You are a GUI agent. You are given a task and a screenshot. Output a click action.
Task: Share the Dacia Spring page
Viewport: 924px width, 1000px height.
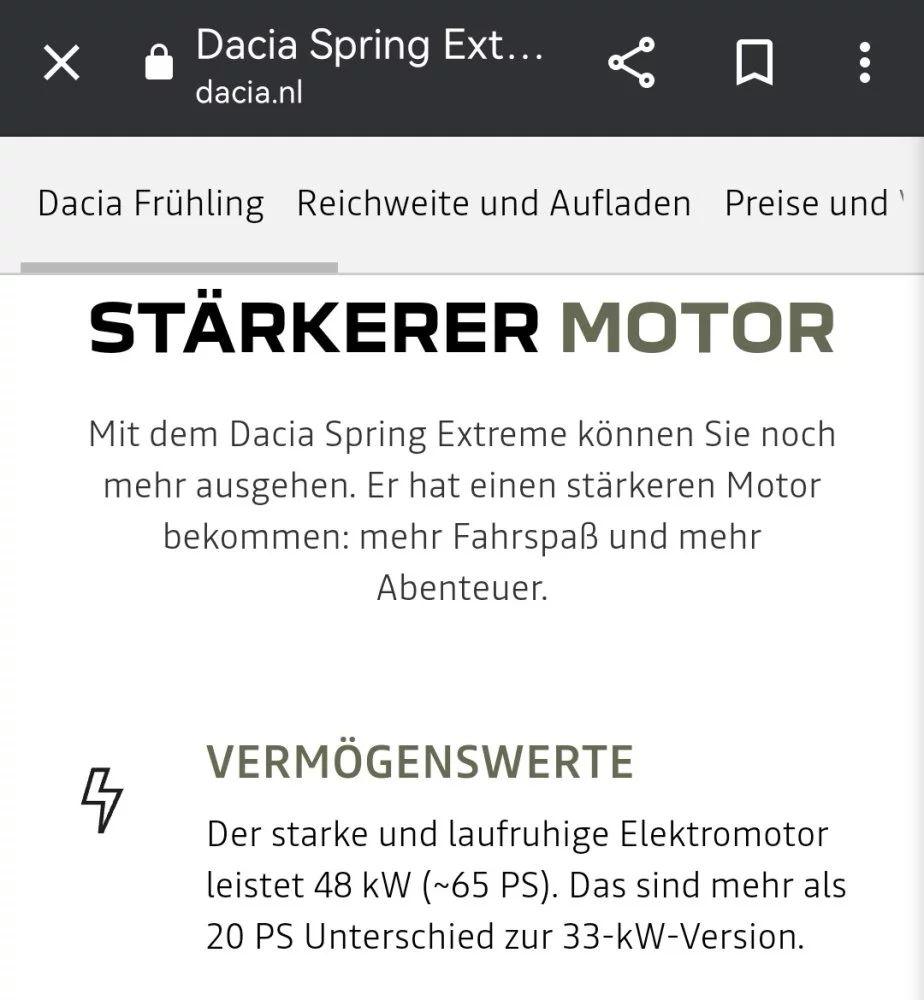631,64
